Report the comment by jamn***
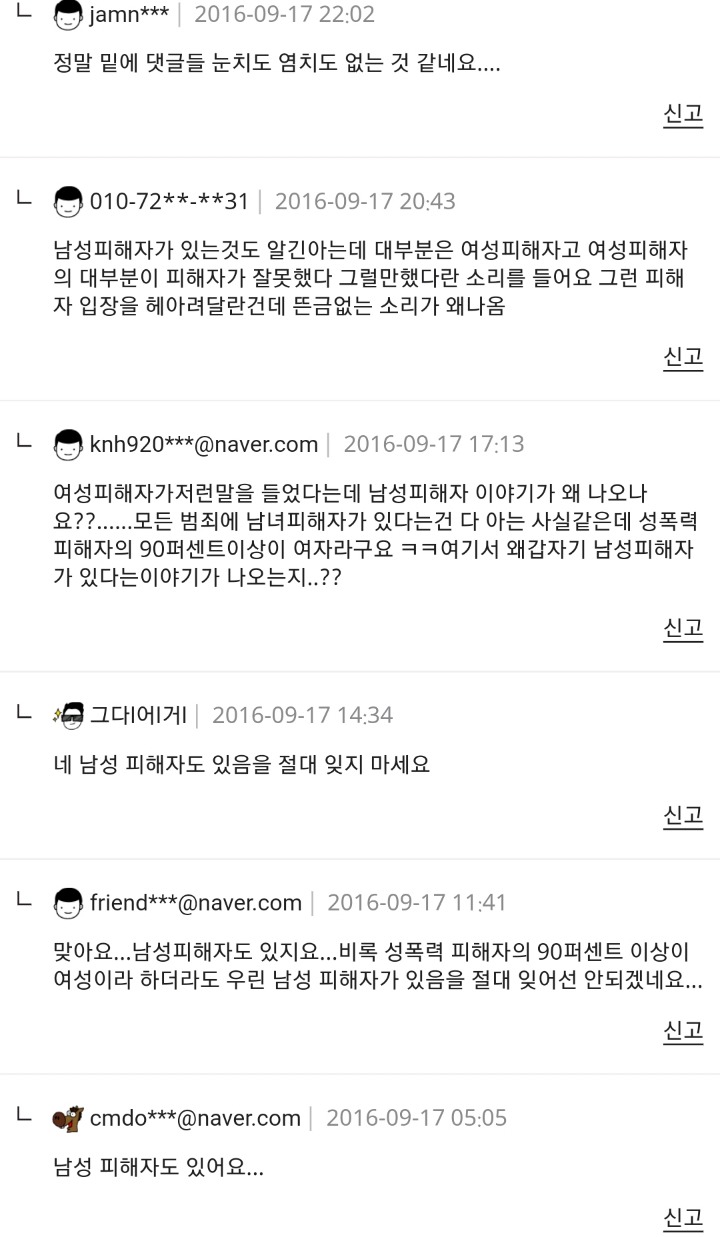This screenshot has height=1237, width=720. click(683, 114)
